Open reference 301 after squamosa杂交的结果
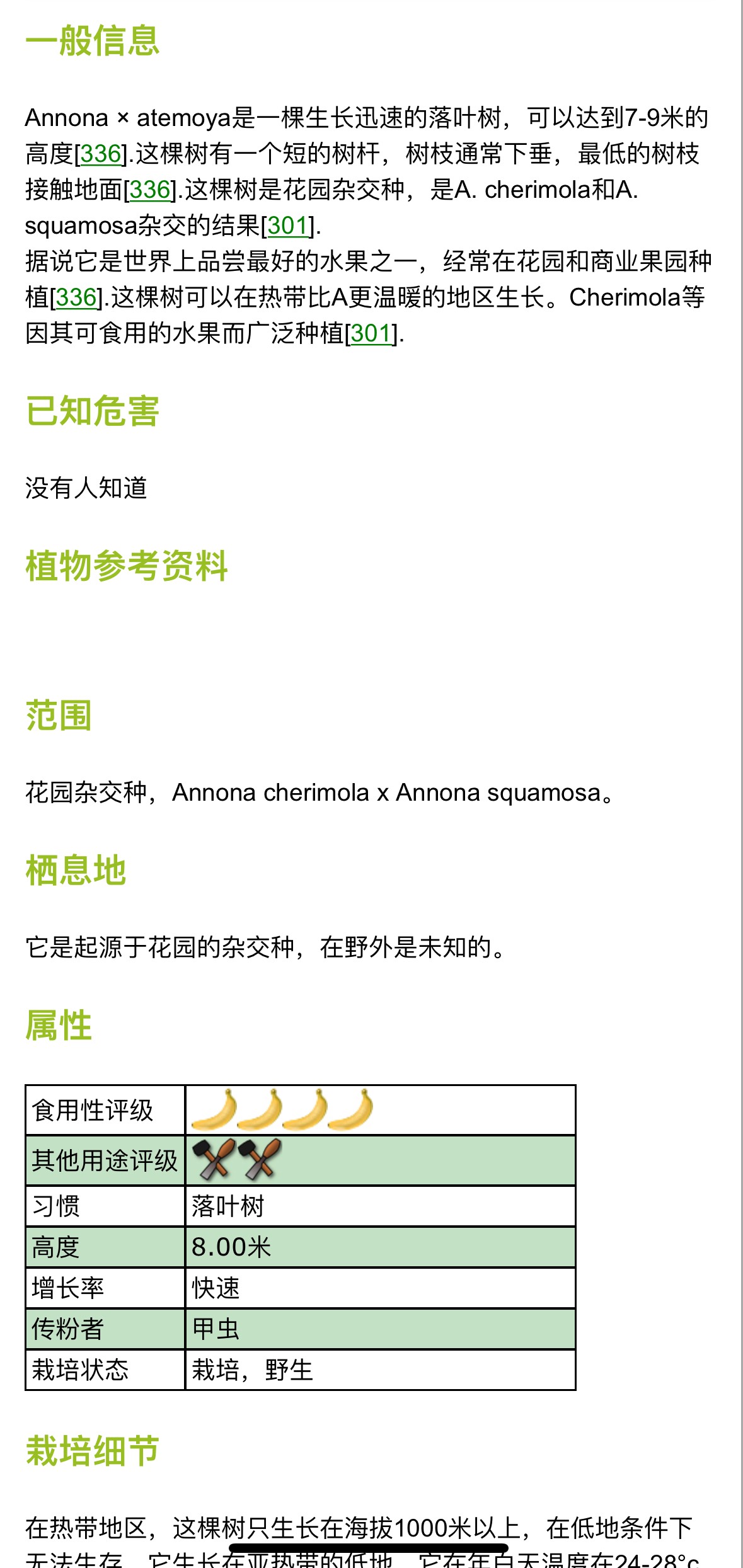743x1568 pixels. click(x=287, y=226)
